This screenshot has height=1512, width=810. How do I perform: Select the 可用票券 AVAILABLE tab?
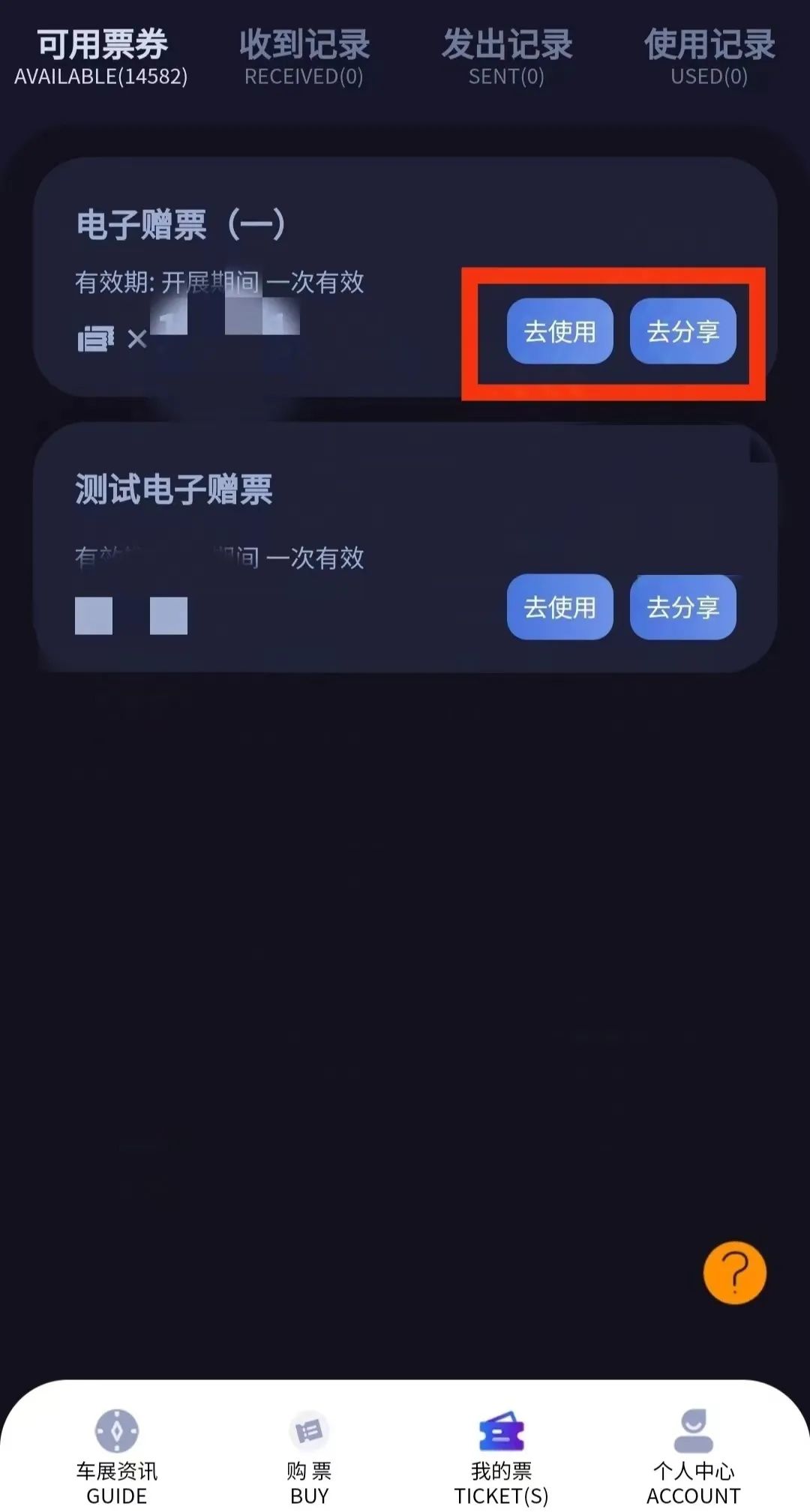pyautogui.click(x=101, y=58)
